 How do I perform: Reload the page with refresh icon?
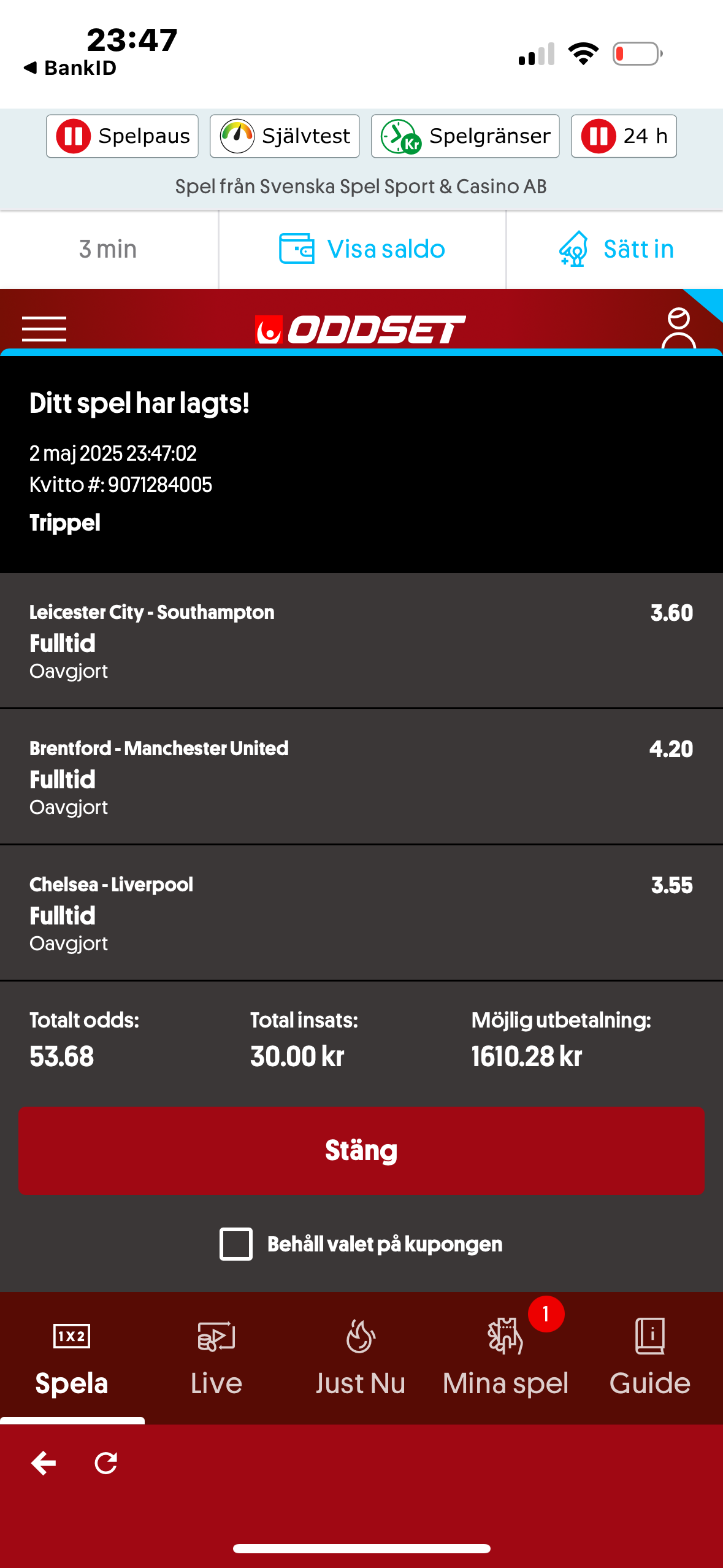tap(106, 1463)
